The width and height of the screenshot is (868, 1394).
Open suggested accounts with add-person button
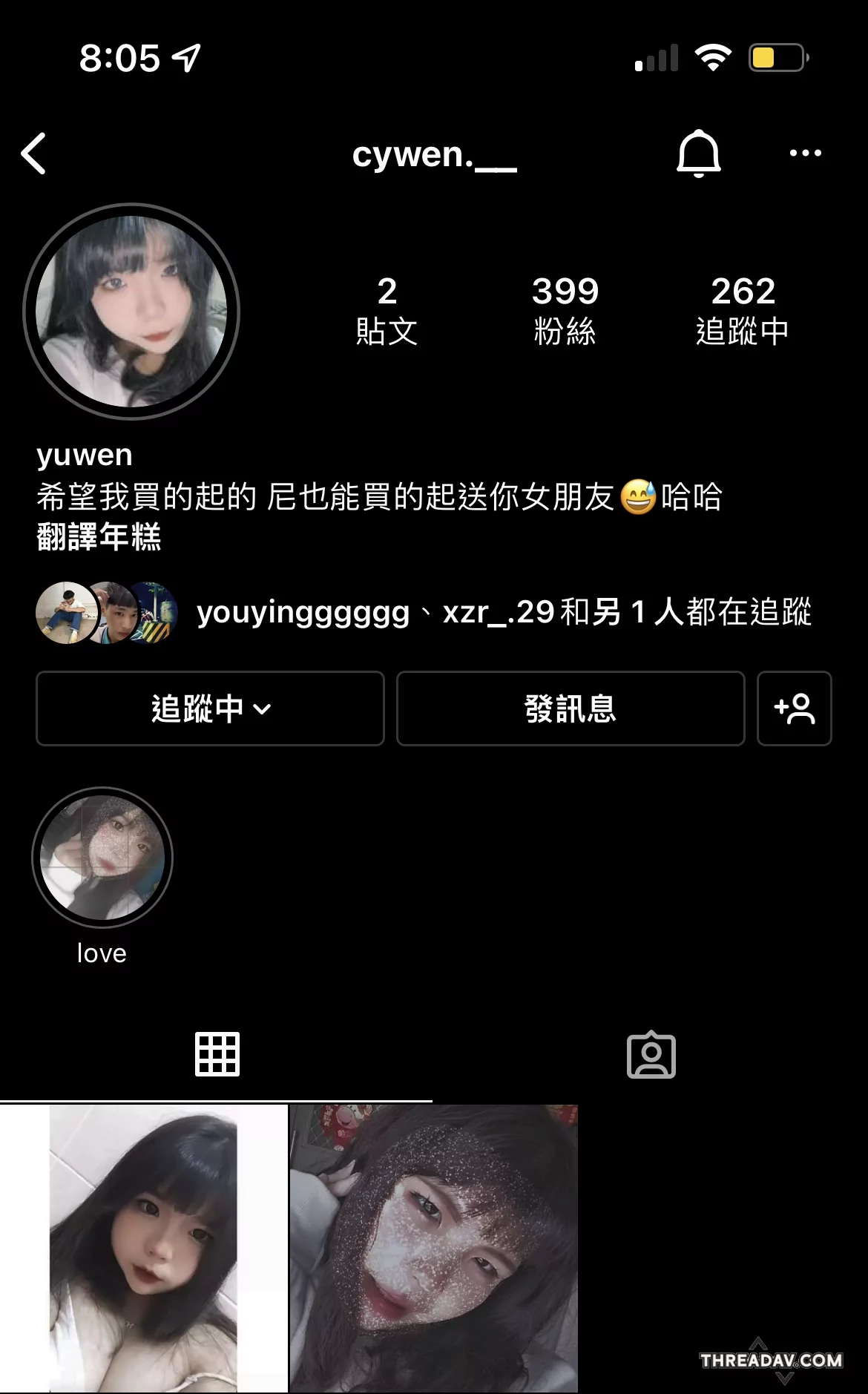[794, 708]
